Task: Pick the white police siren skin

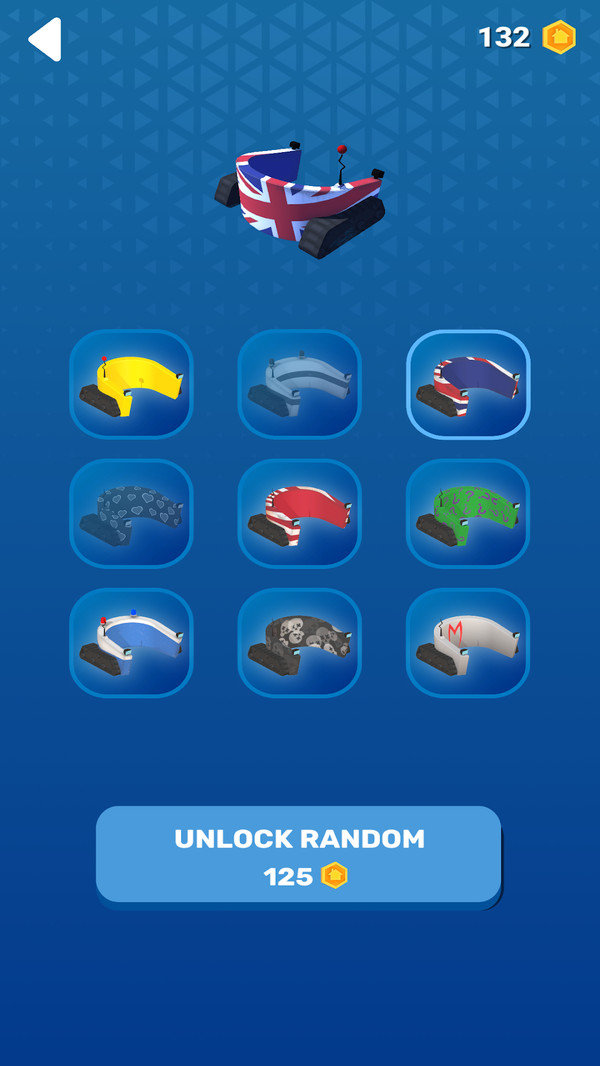Action: [131, 642]
